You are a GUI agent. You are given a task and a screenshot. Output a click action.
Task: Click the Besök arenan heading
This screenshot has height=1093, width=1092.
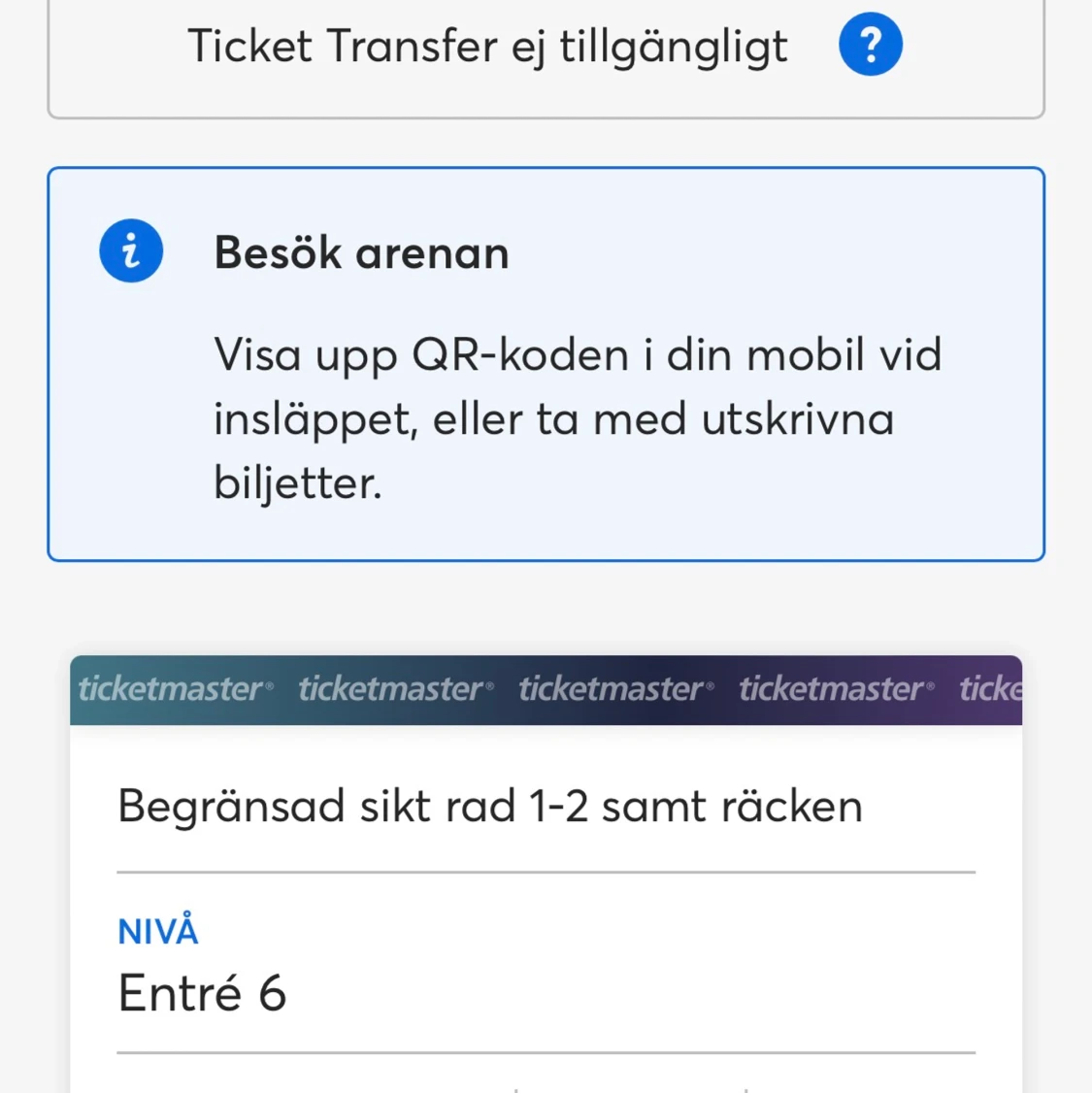tap(361, 251)
